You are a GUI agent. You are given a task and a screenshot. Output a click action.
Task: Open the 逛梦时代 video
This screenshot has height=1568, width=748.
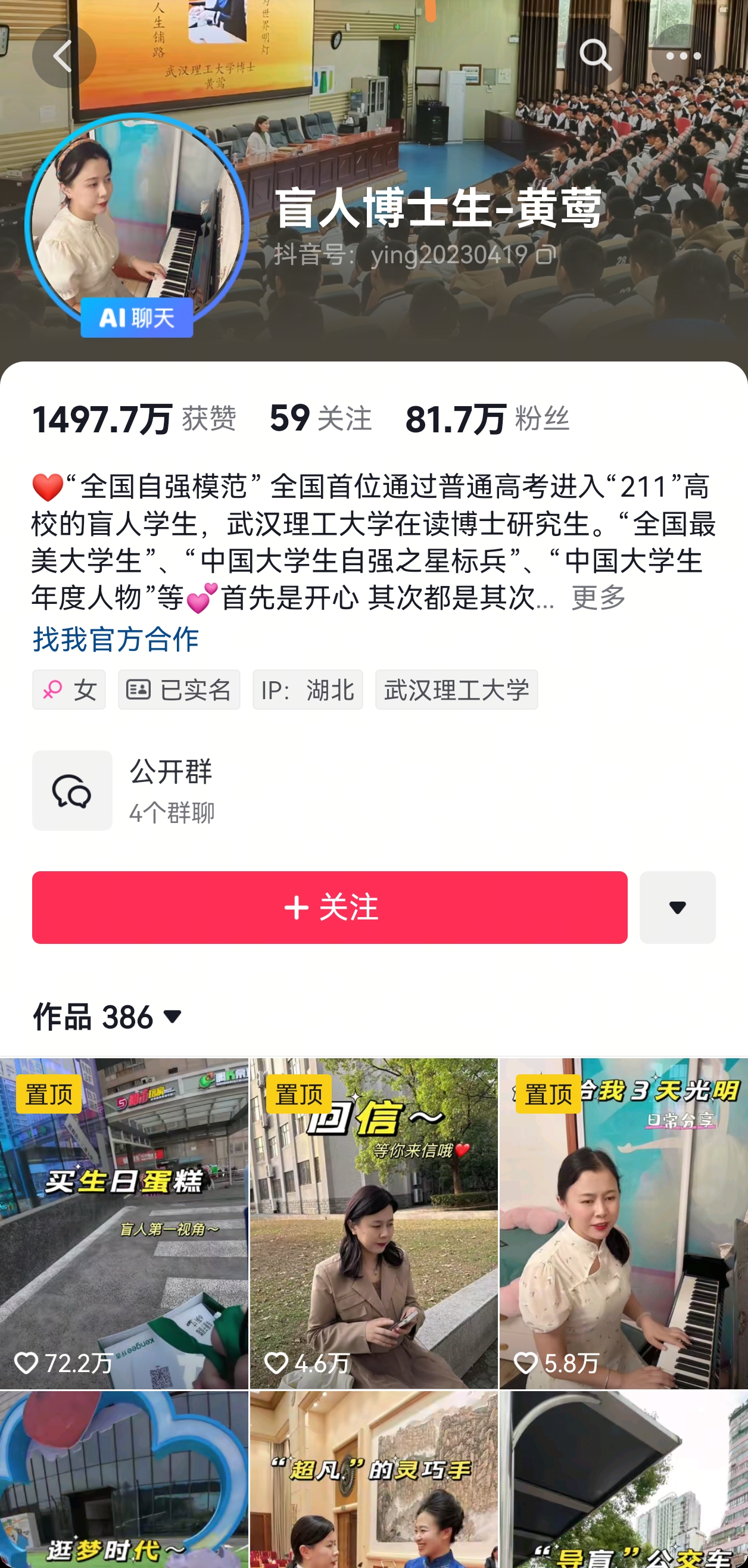click(x=124, y=1479)
